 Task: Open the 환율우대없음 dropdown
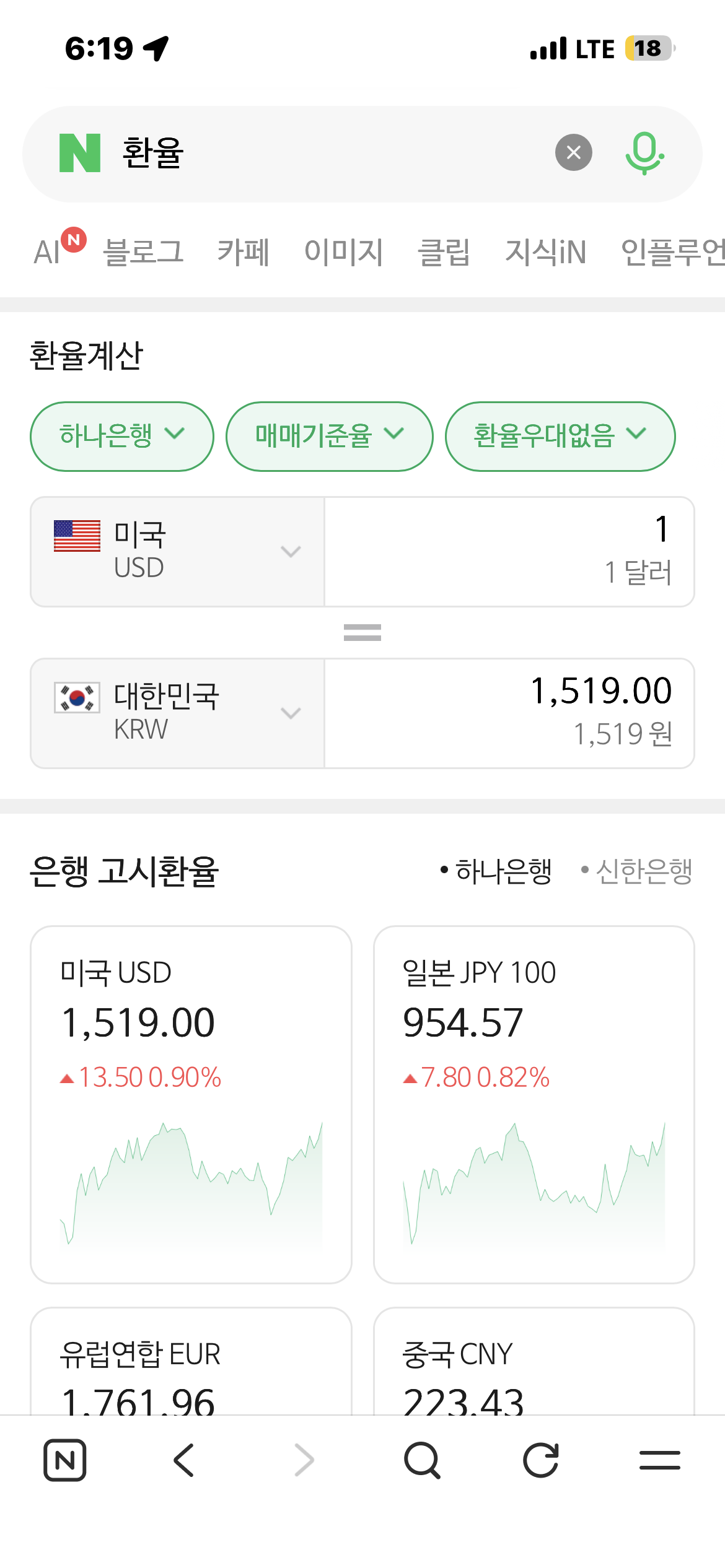[560, 436]
